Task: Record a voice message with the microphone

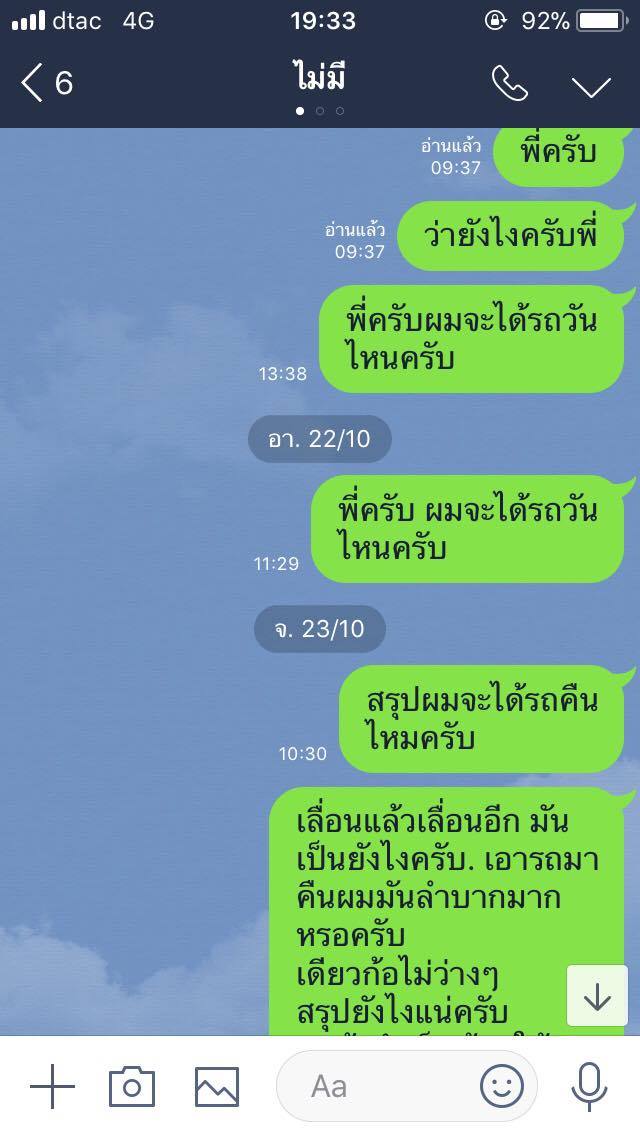Action: click(589, 1086)
